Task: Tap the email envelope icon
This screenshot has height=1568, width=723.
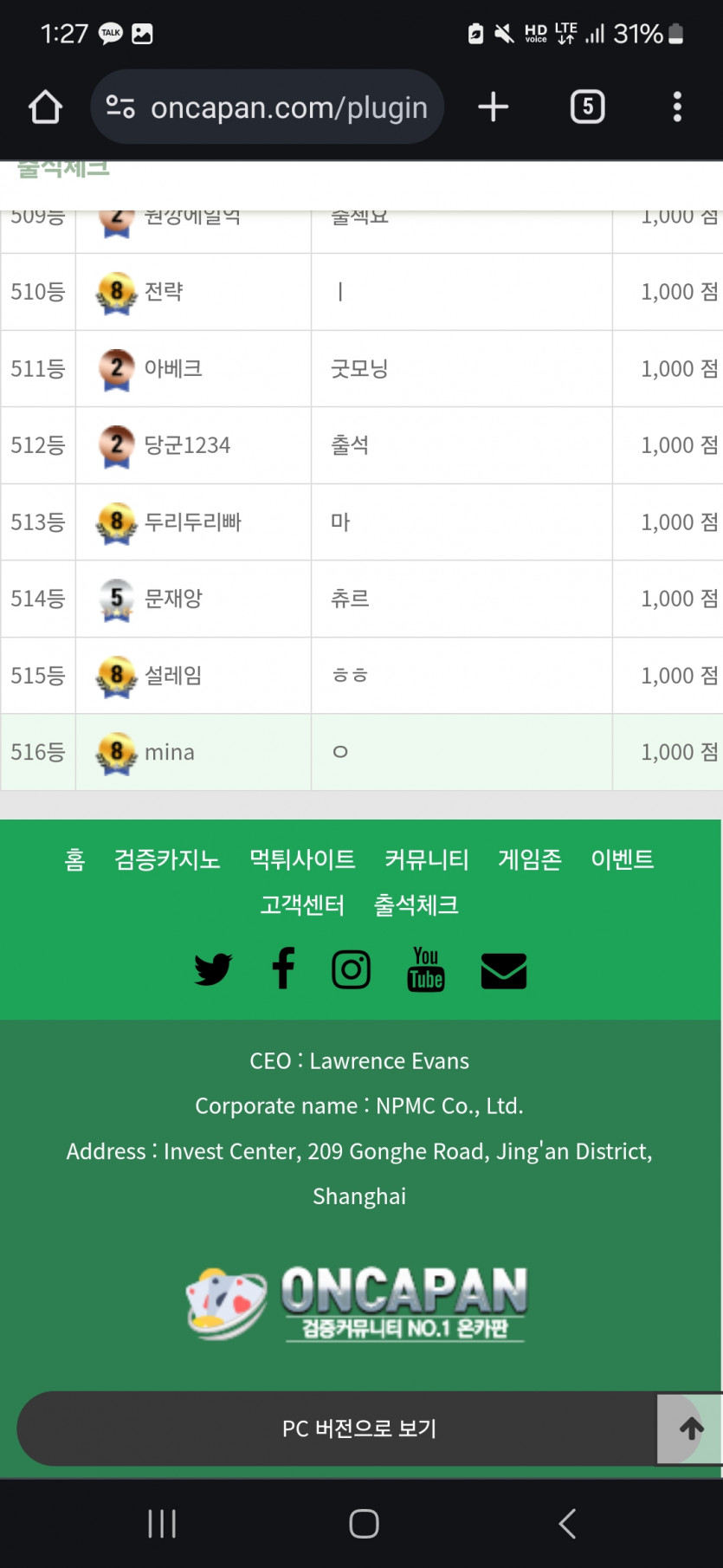Action: click(x=503, y=970)
